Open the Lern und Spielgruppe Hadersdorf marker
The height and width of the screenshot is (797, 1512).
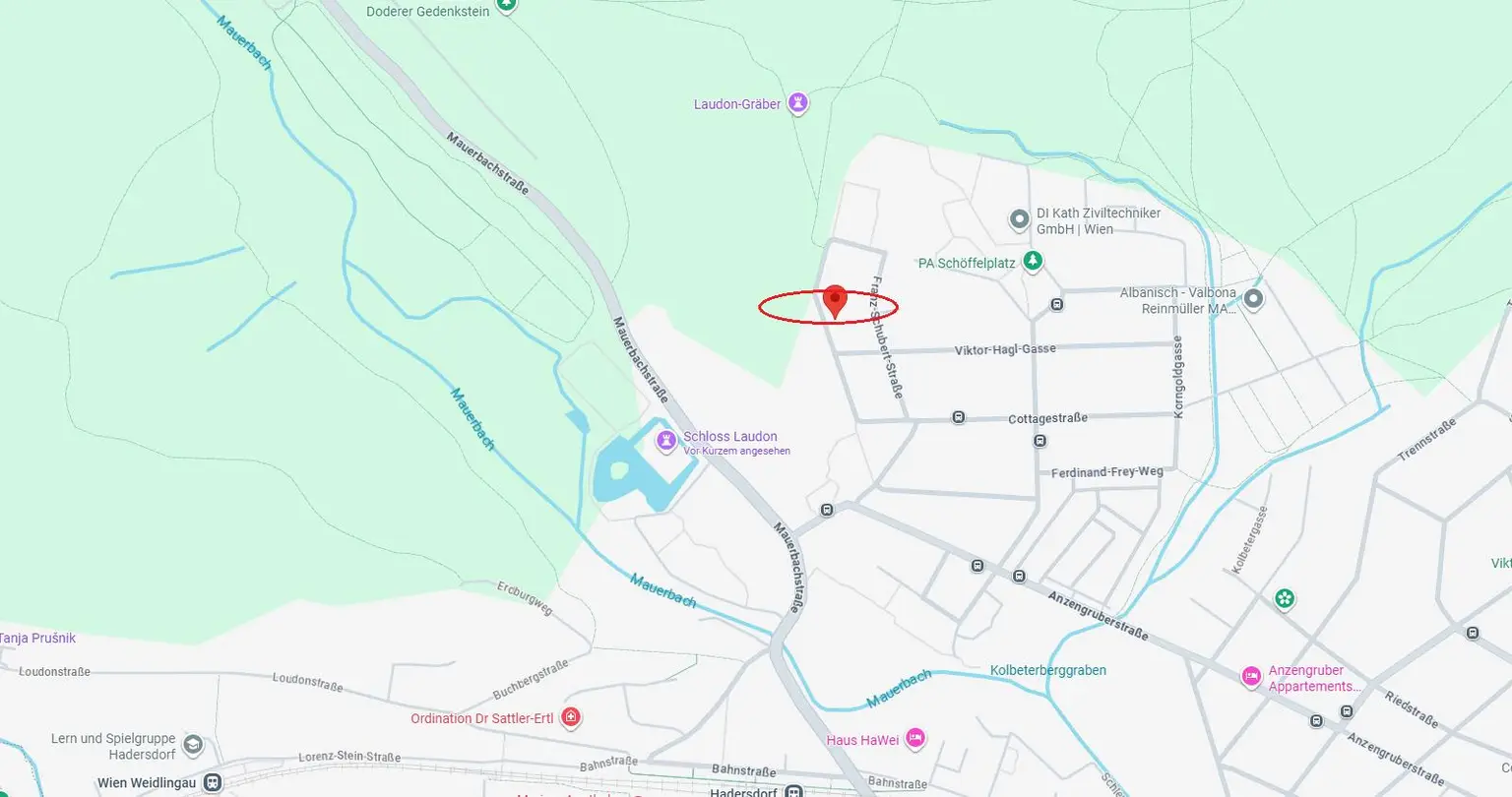[x=193, y=745]
